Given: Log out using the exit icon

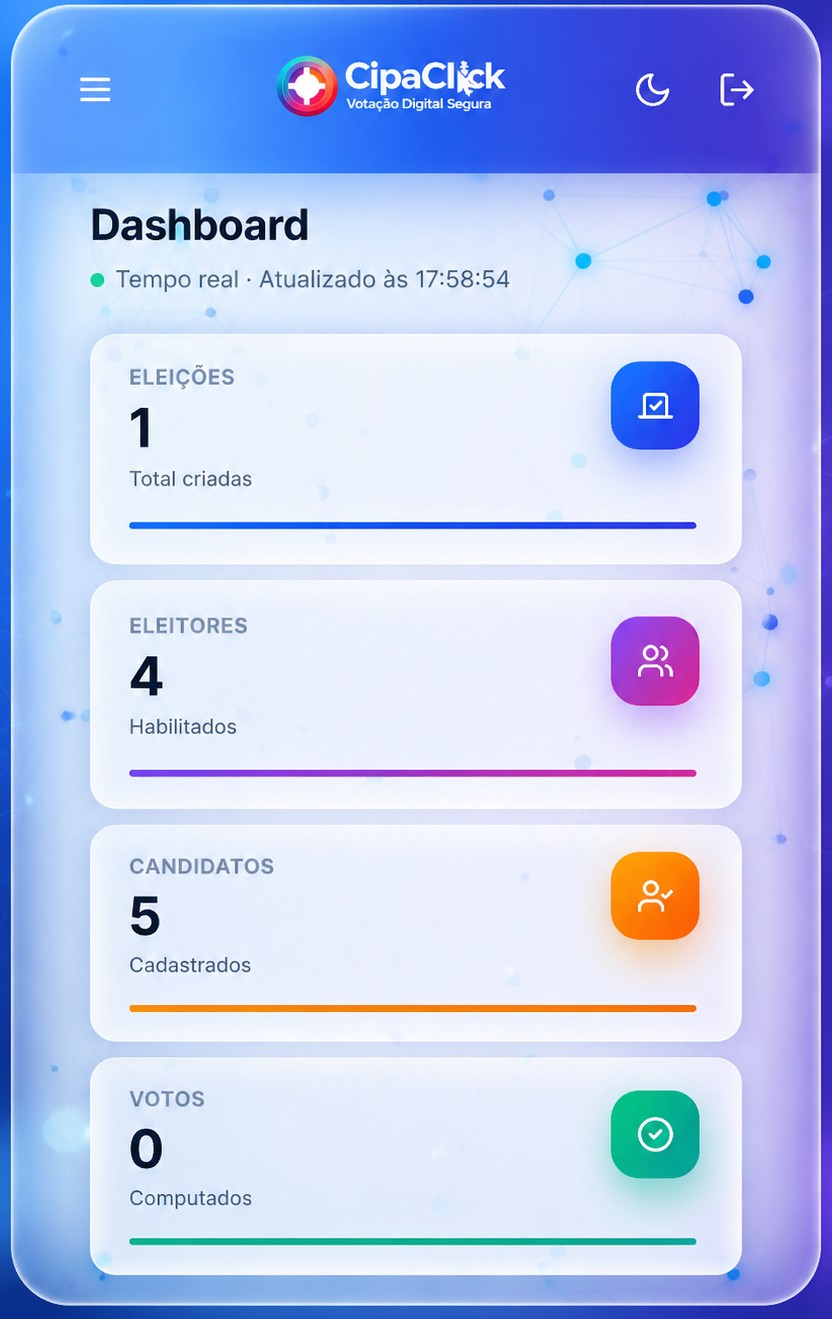Looking at the screenshot, I should (737, 90).
